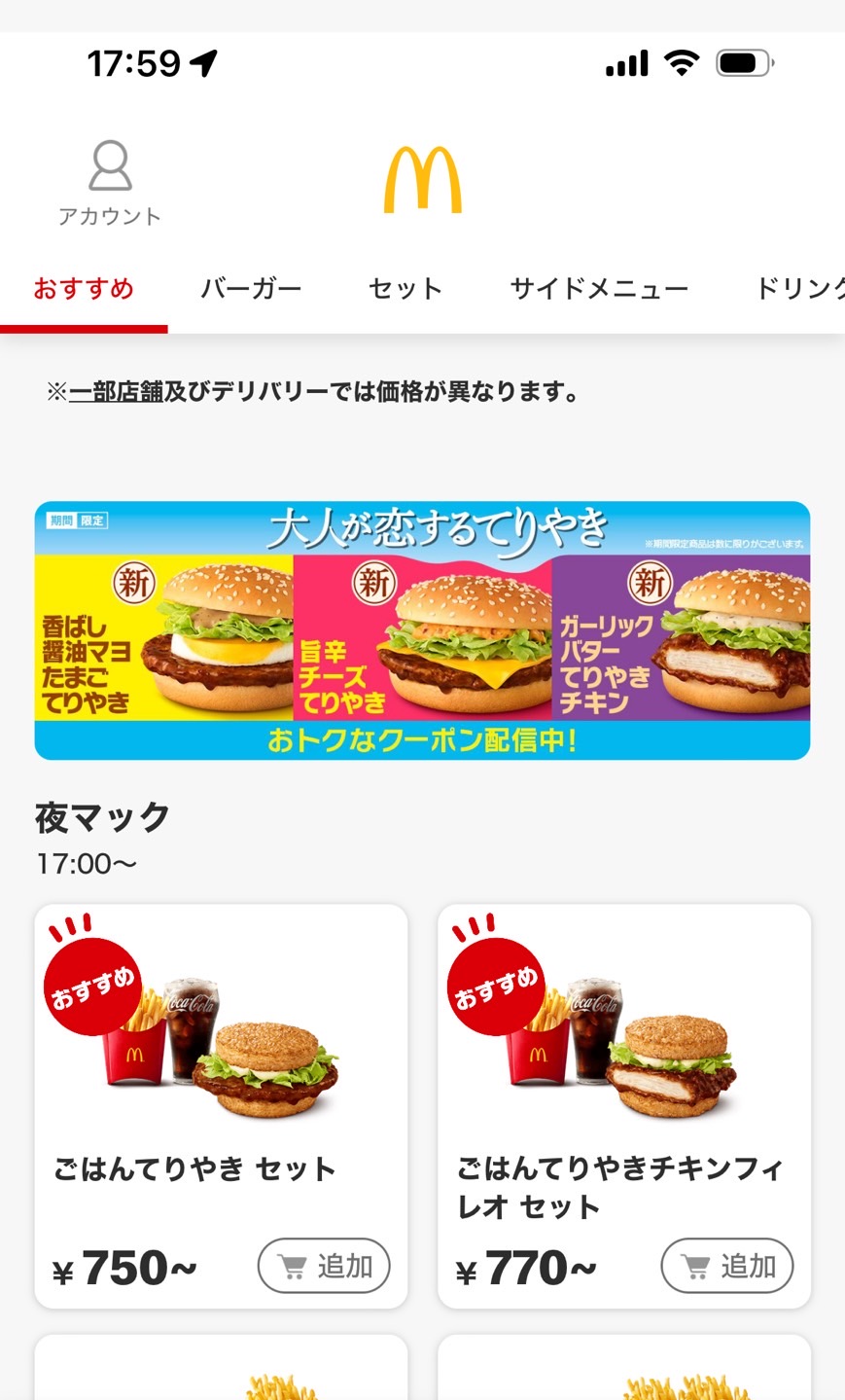Switch to the おすすめ tab

[x=84, y=289]
